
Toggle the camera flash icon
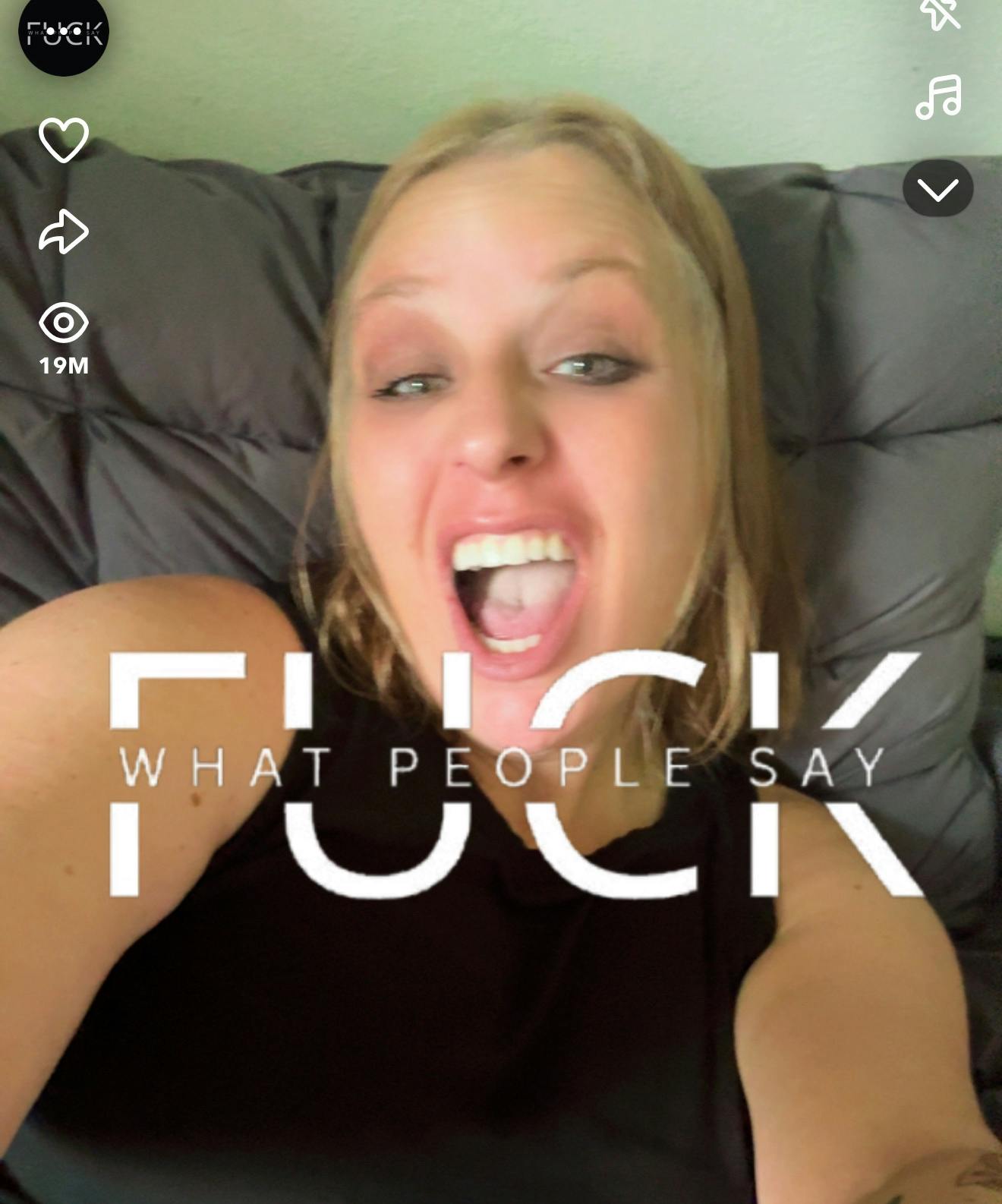tap(940, 13)
